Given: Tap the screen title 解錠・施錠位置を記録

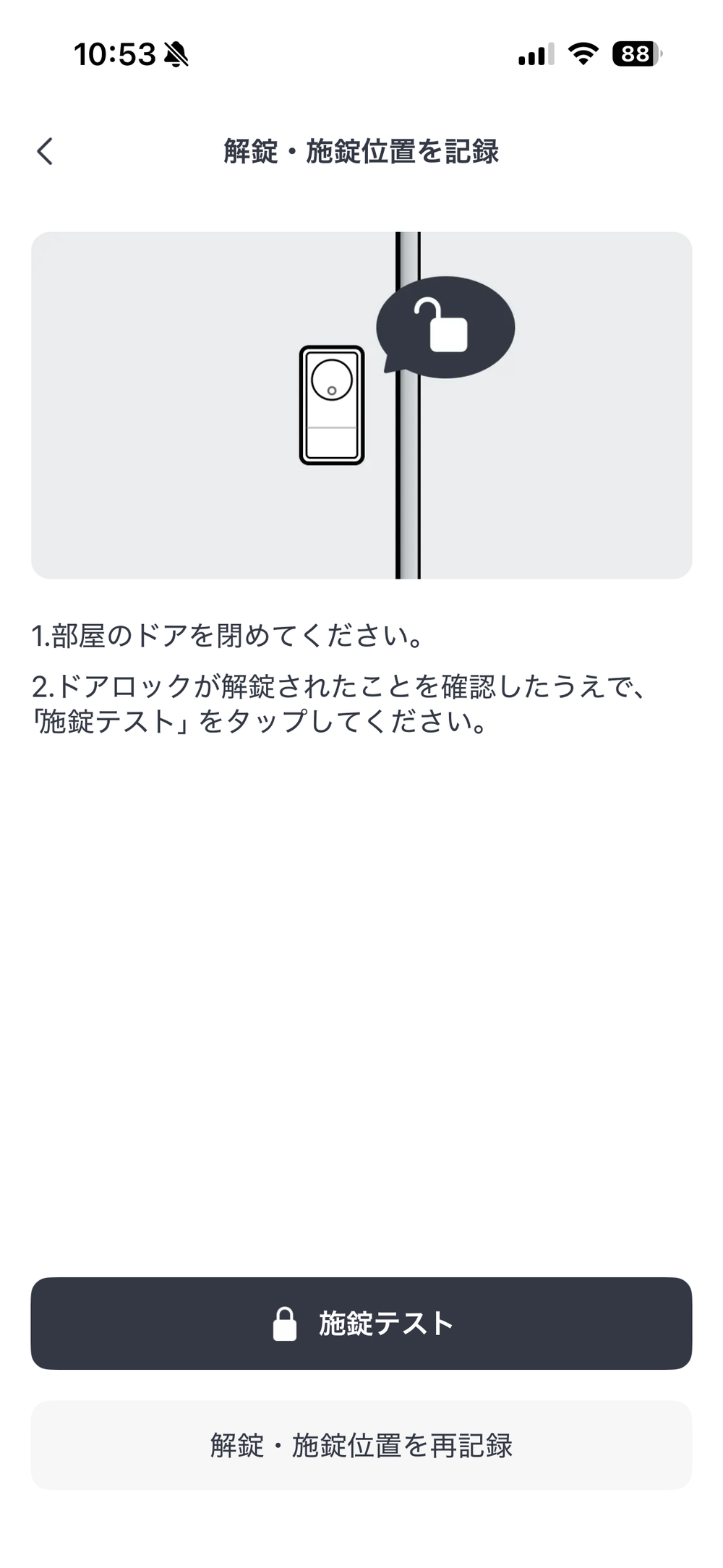Looking at the screenshot, I should click(x=361, y=152).
